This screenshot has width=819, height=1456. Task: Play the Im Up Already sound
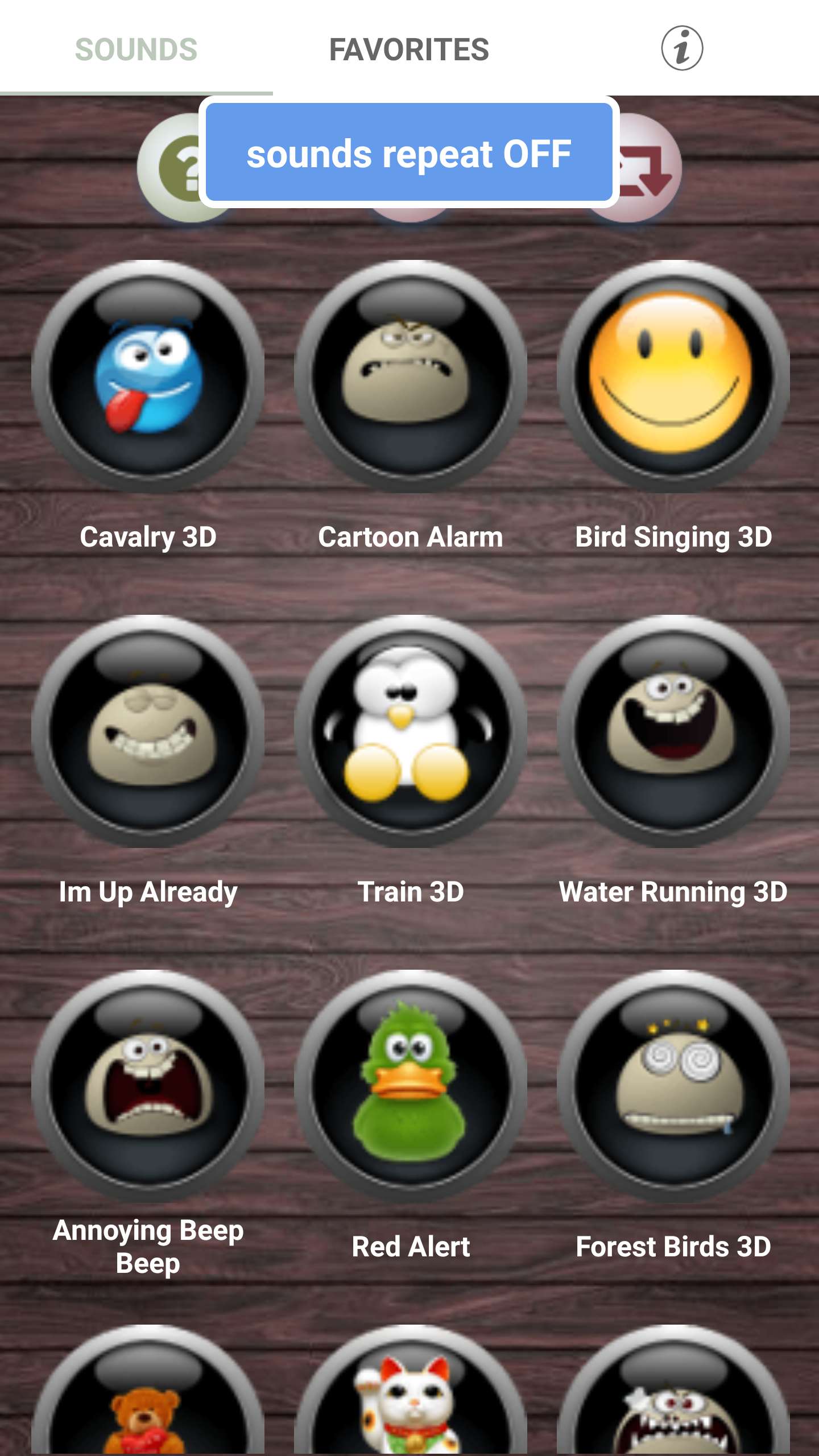pos(148,731)
